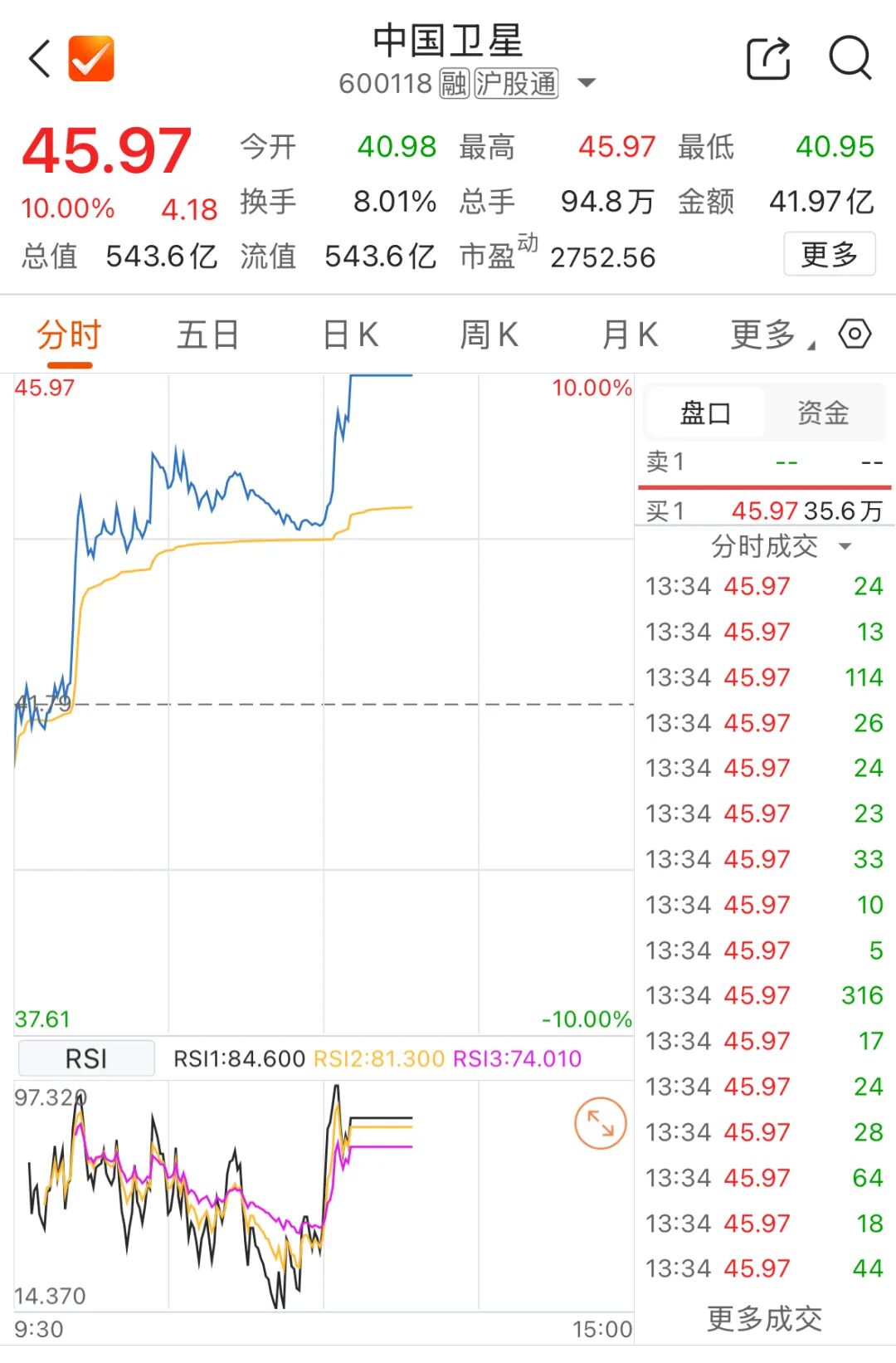Open chart settings hexagon icon
This screenshot has height=1363, width=896.
tap(855, 334)
